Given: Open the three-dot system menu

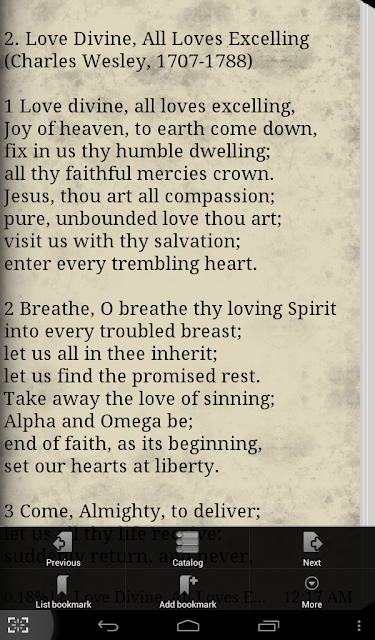Looking at the screenshot, I should pos(359,626).
